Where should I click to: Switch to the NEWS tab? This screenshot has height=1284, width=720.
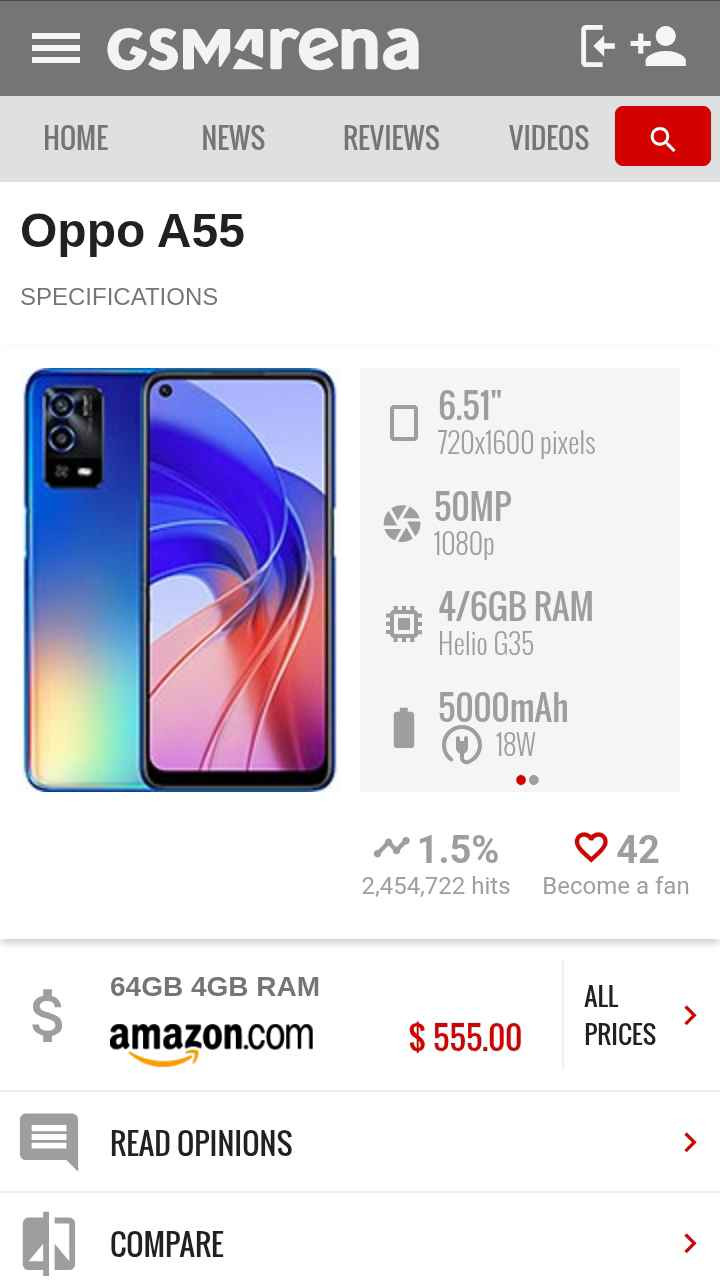tap(233, 138)
